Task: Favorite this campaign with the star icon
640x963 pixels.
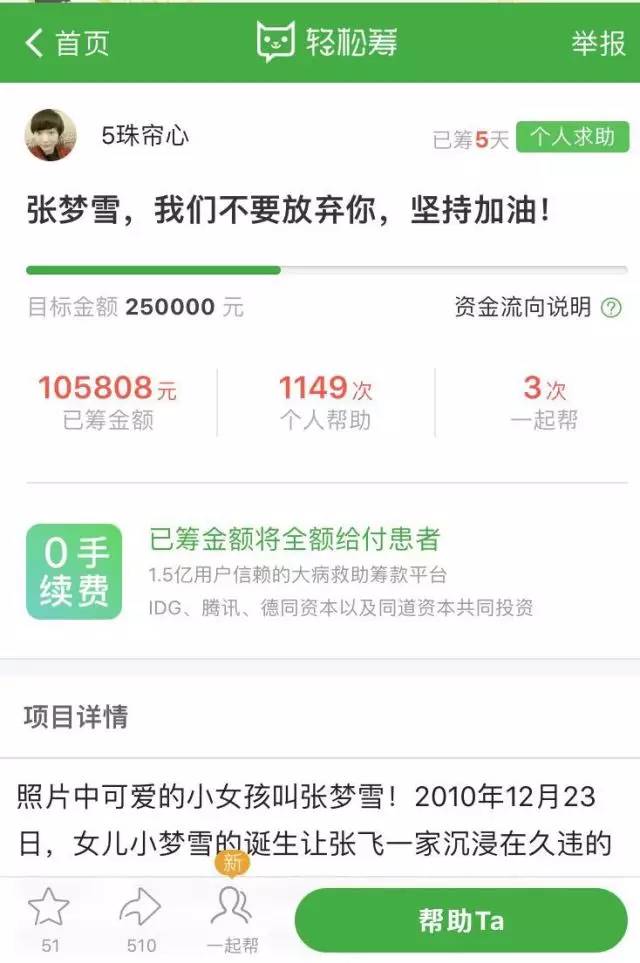Action: 49,908
